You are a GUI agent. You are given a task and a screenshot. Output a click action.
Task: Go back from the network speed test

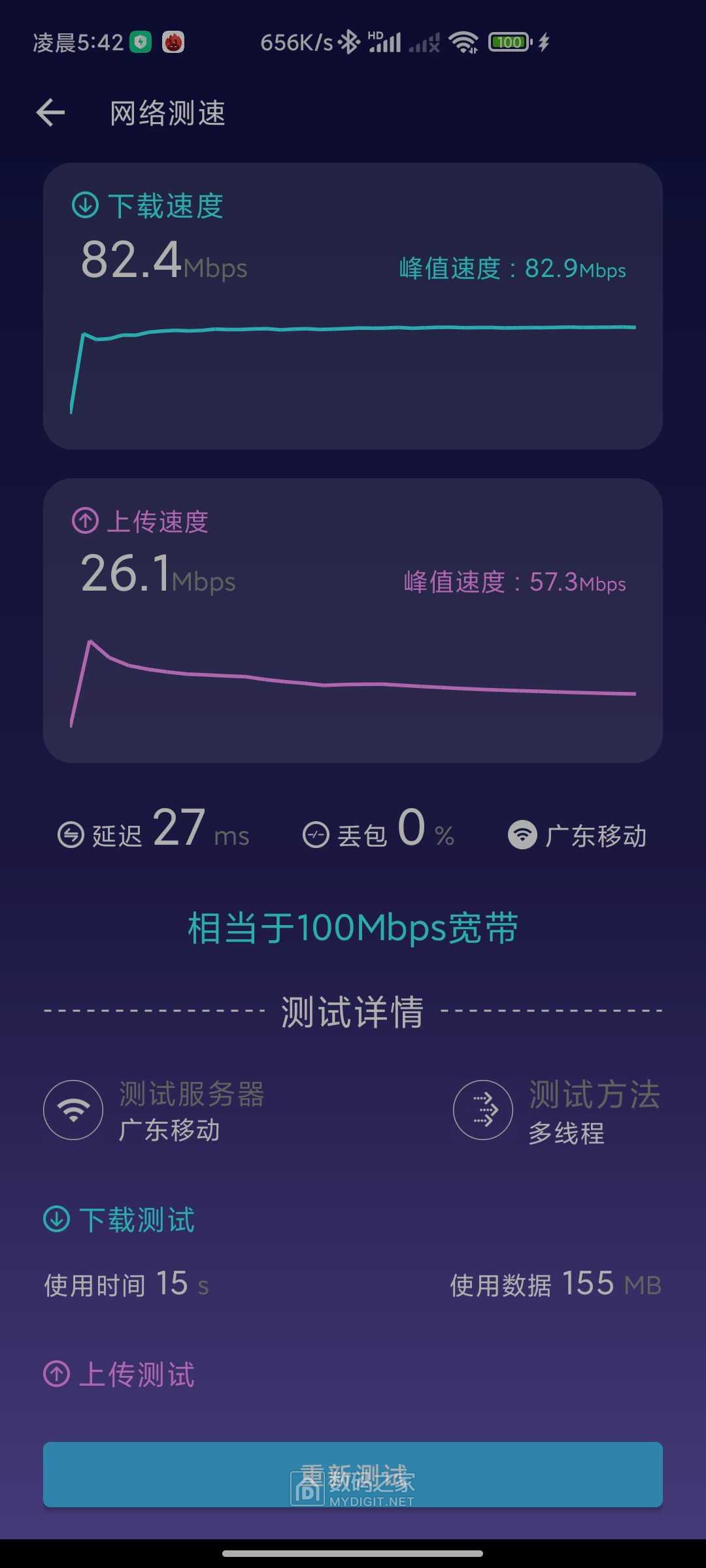[x=51, y=113]
